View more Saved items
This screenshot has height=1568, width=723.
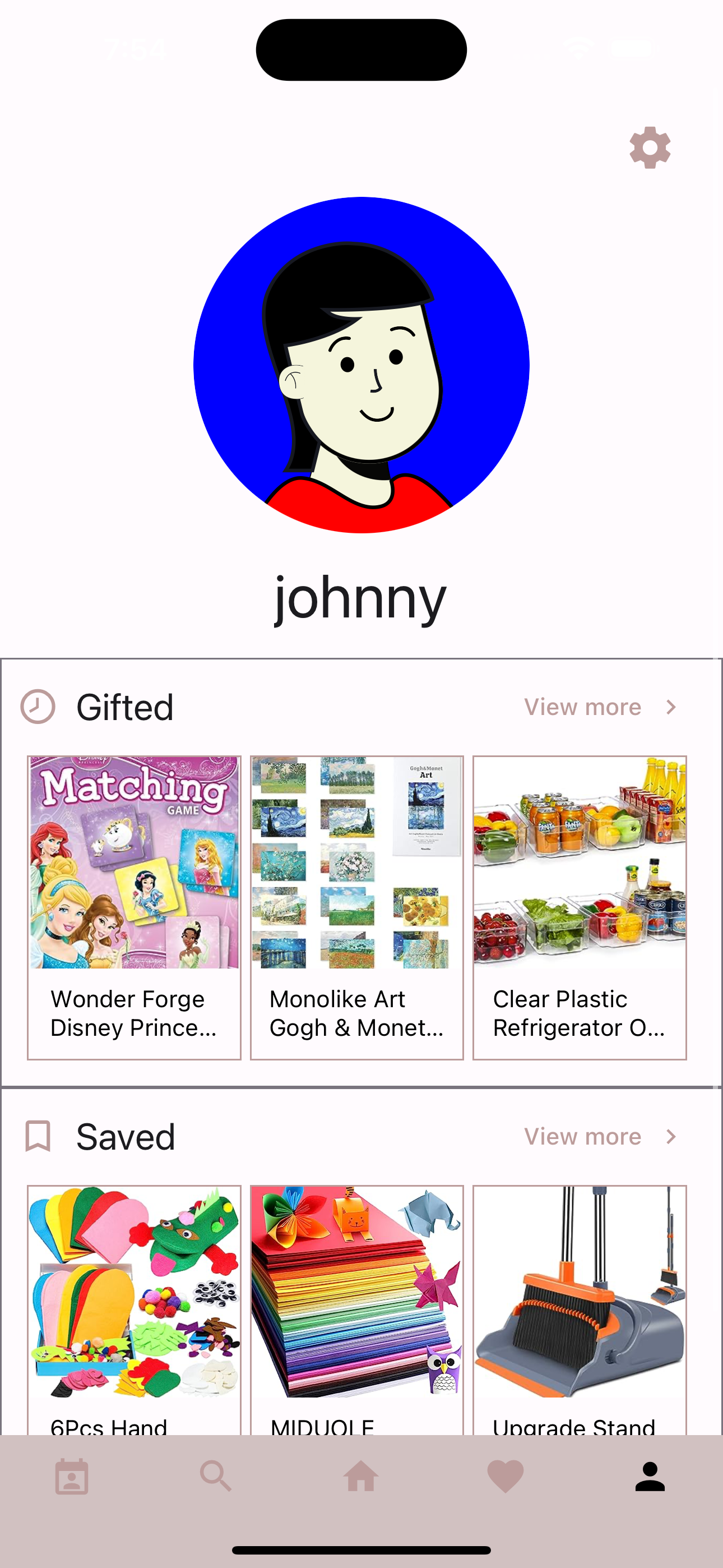600,1136
